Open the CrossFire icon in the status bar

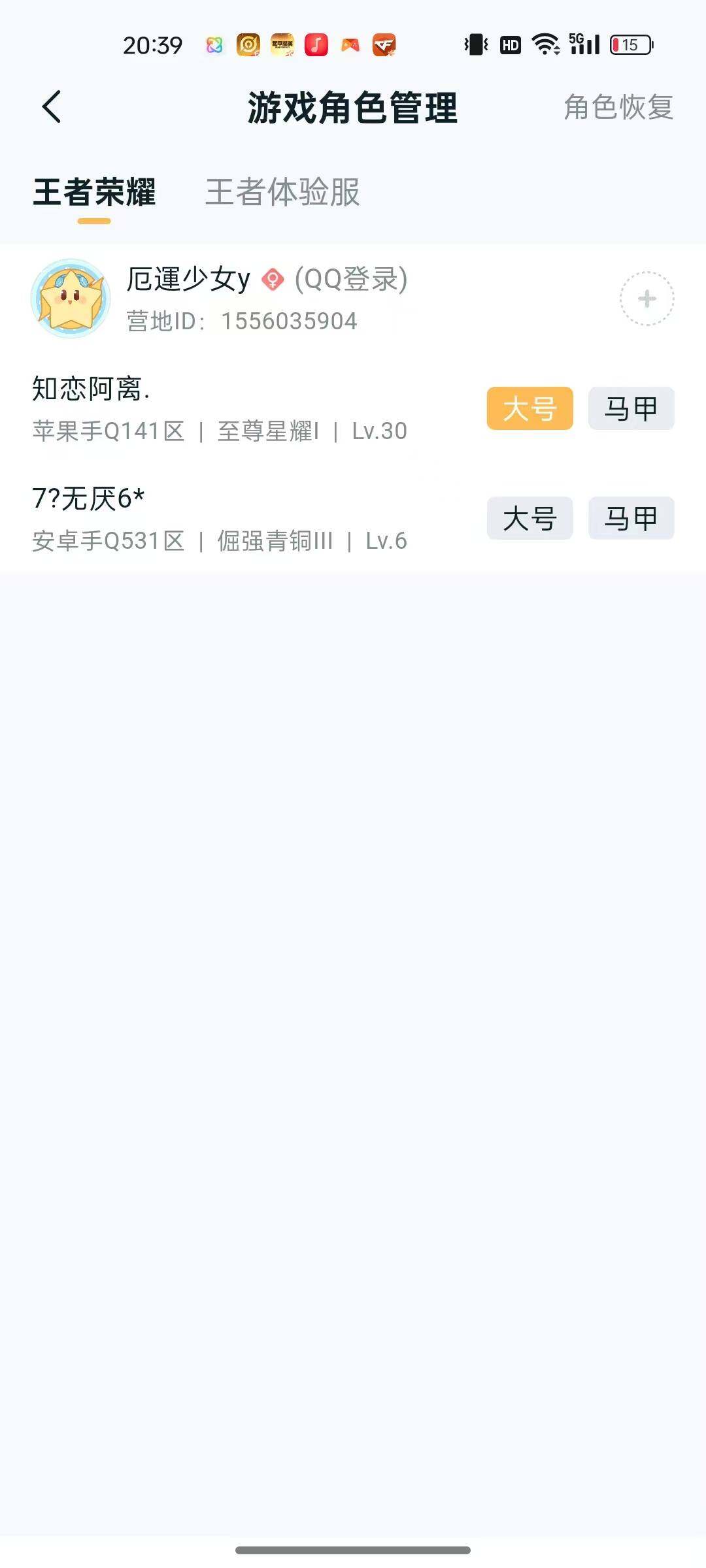pyautogui.click(x=384, y=44)
